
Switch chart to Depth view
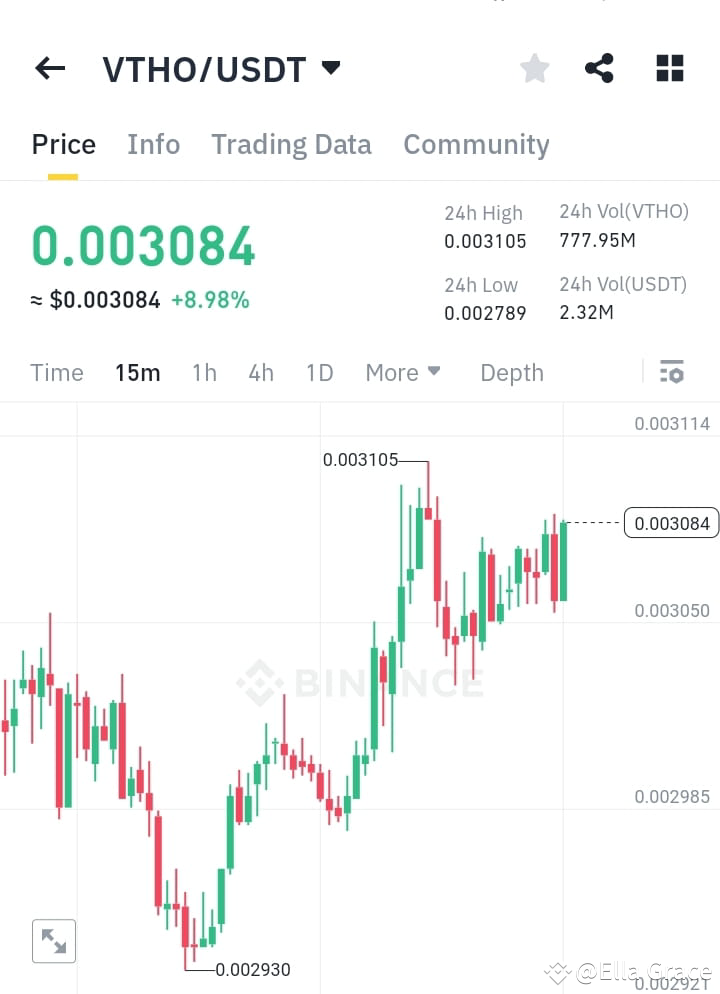(511, 372)
